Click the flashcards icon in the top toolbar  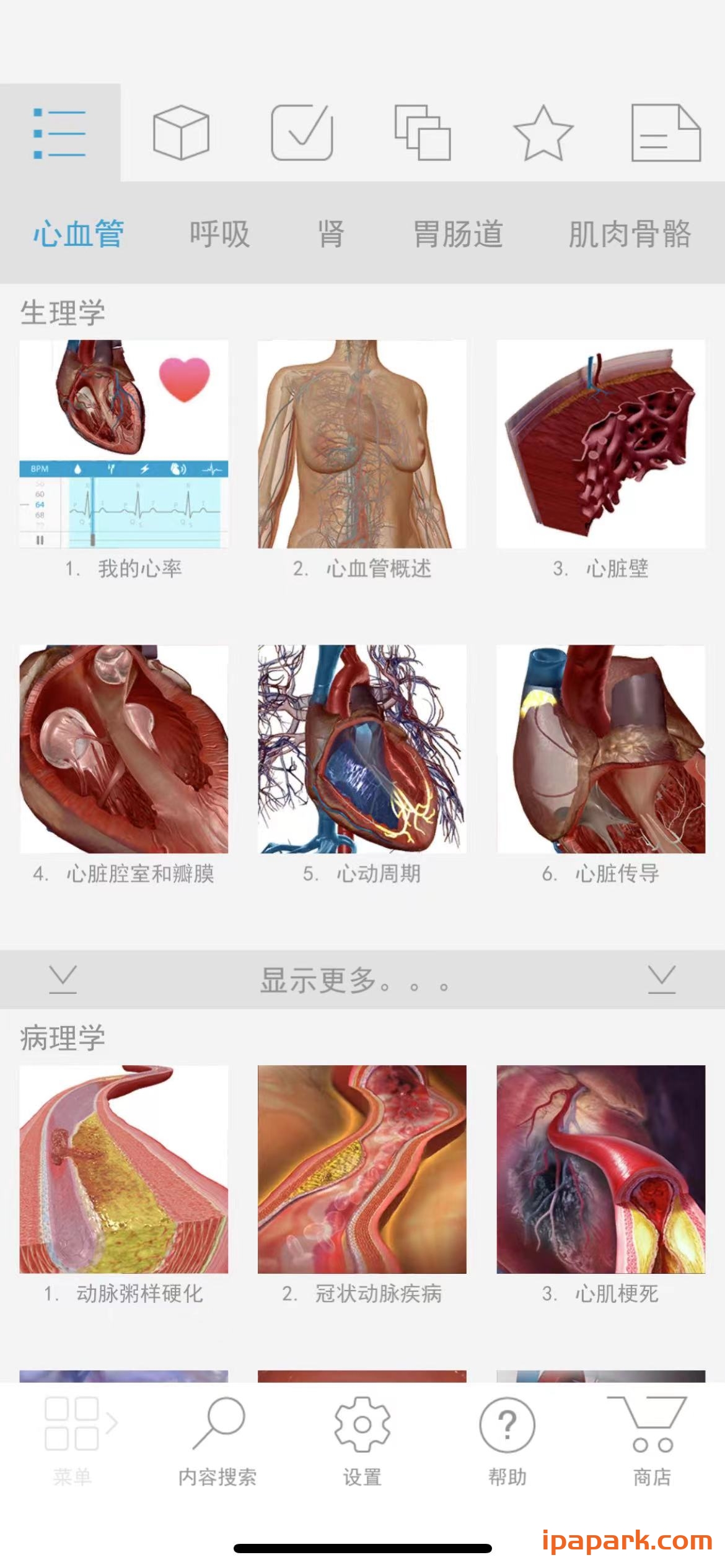(x=424, y=133)
